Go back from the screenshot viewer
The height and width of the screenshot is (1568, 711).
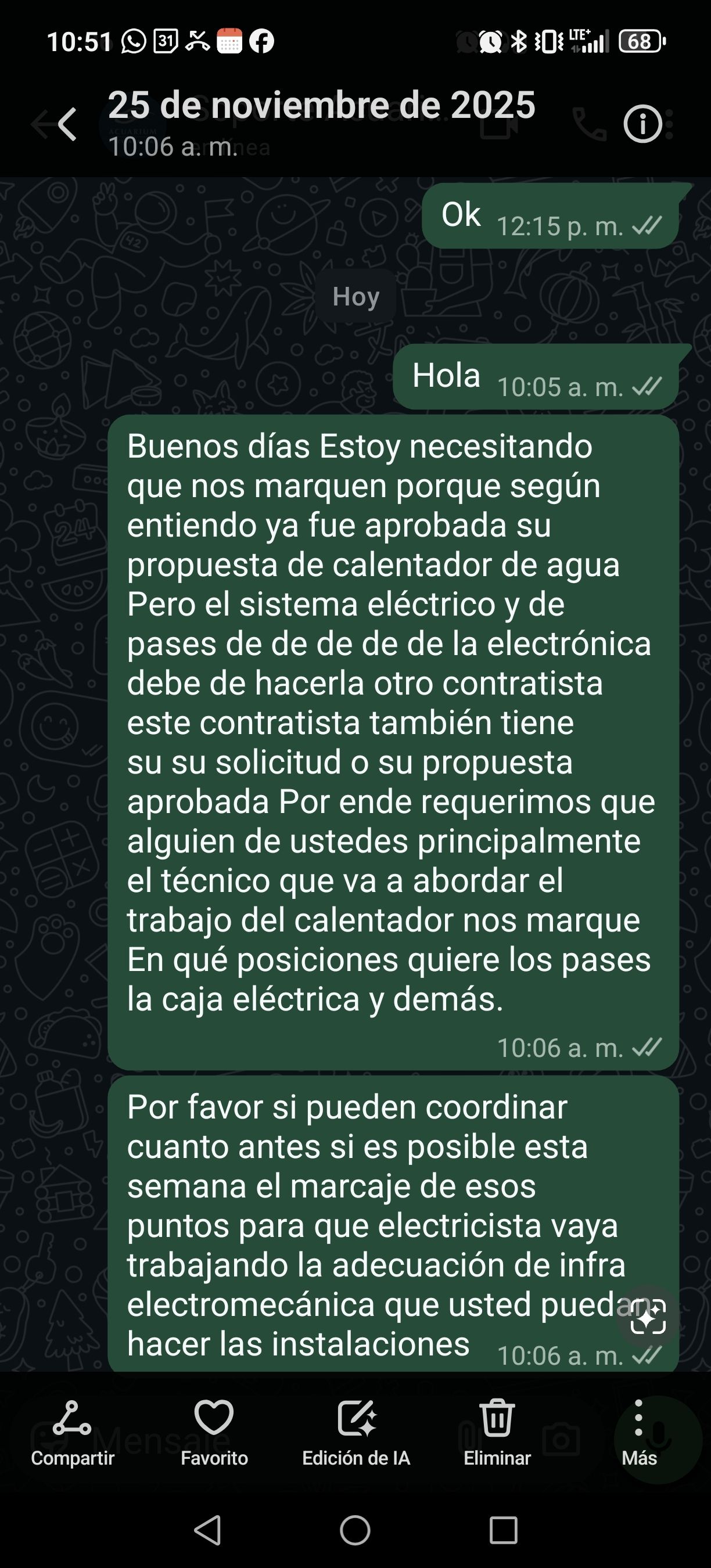(x=67, y=124)
